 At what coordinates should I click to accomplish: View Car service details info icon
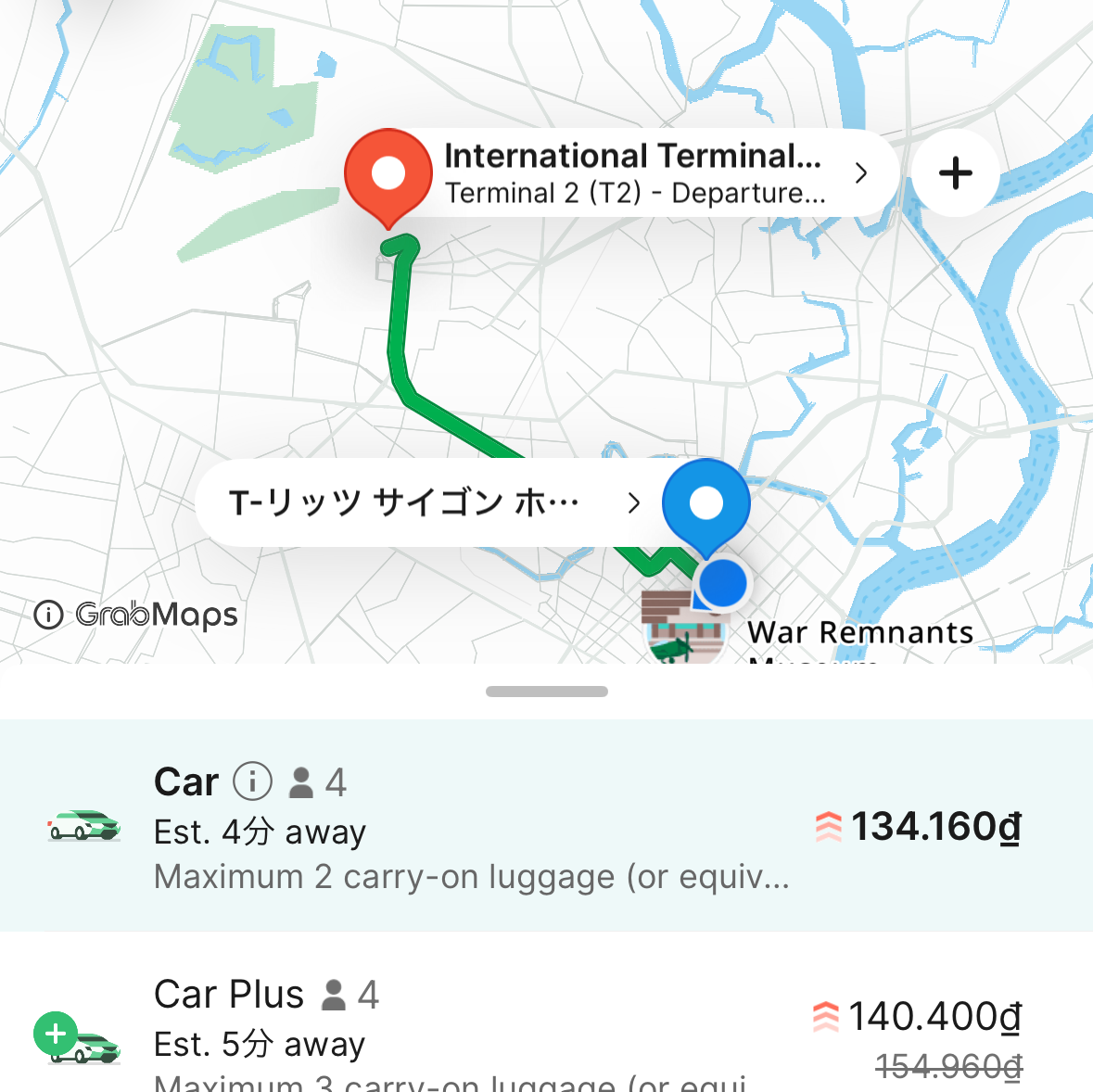[252, 781]
